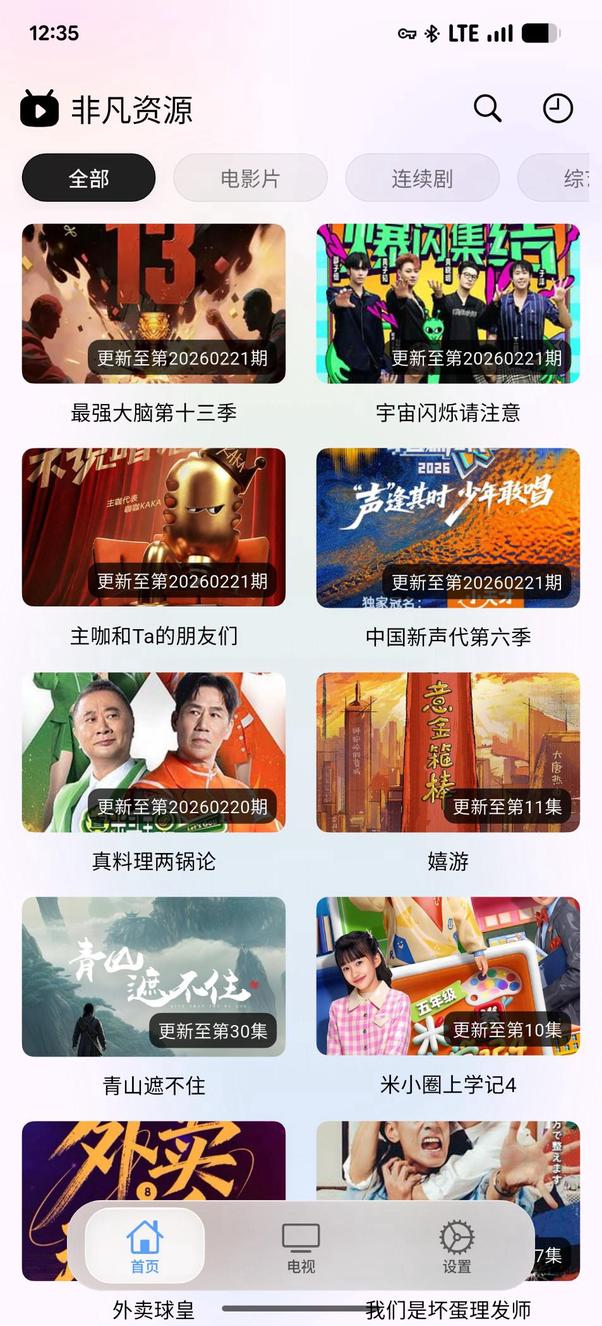Screen dimensions: 602x1326
Task: Open 主咖和Ta的朋友们 show card
Action: 154,528
